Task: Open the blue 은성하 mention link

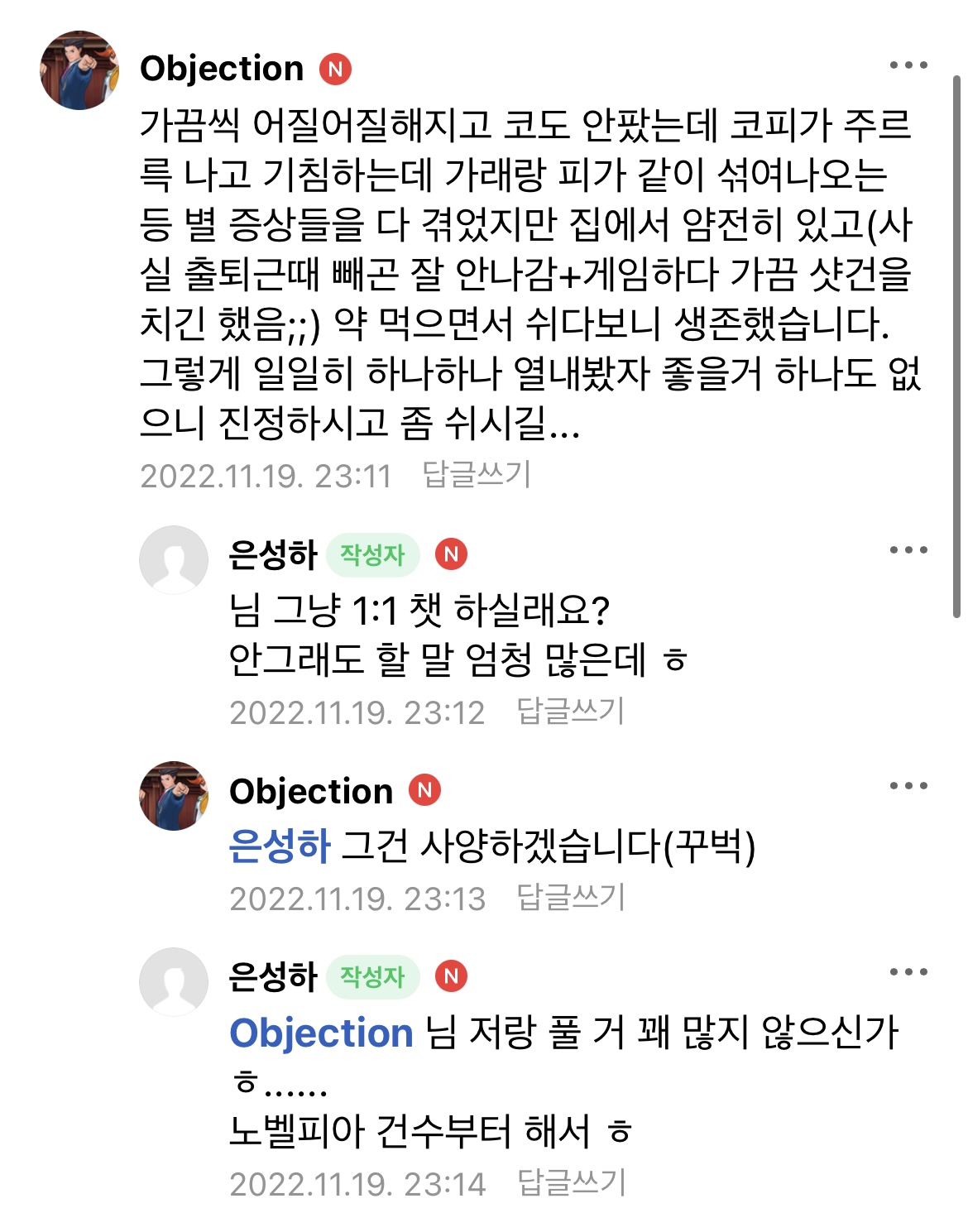Action: click(280, 846)
